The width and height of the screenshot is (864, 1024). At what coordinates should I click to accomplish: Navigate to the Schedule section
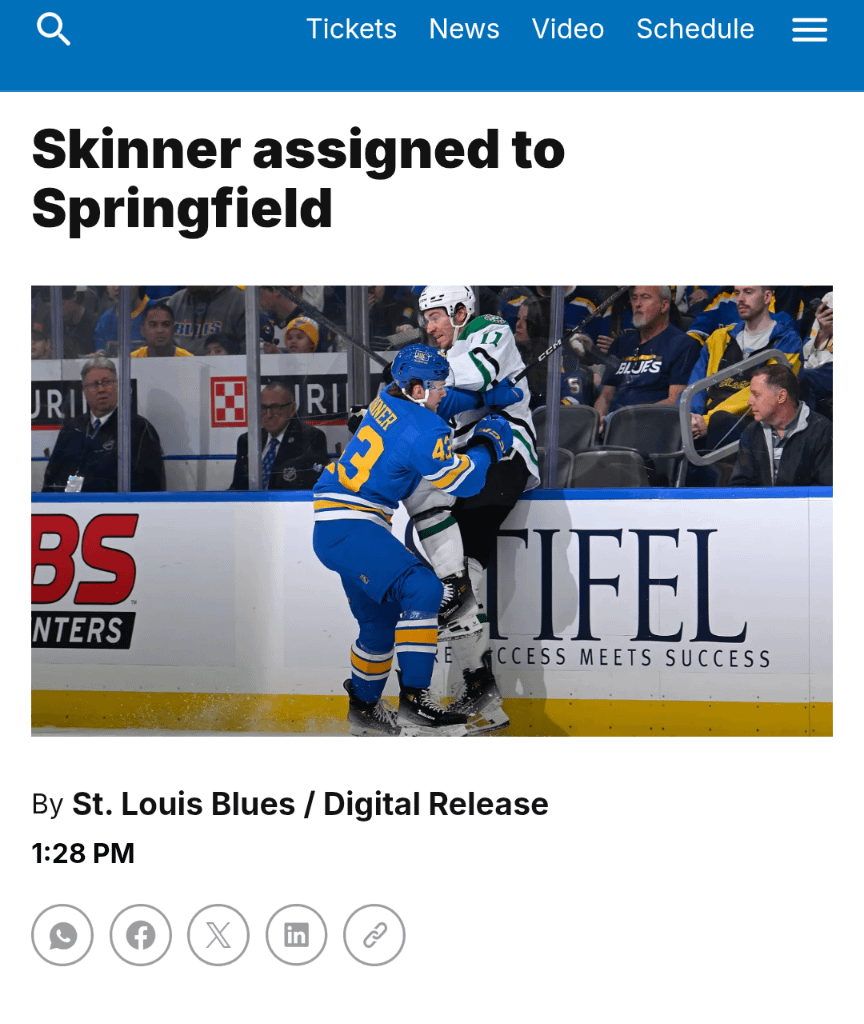point(694,29)
